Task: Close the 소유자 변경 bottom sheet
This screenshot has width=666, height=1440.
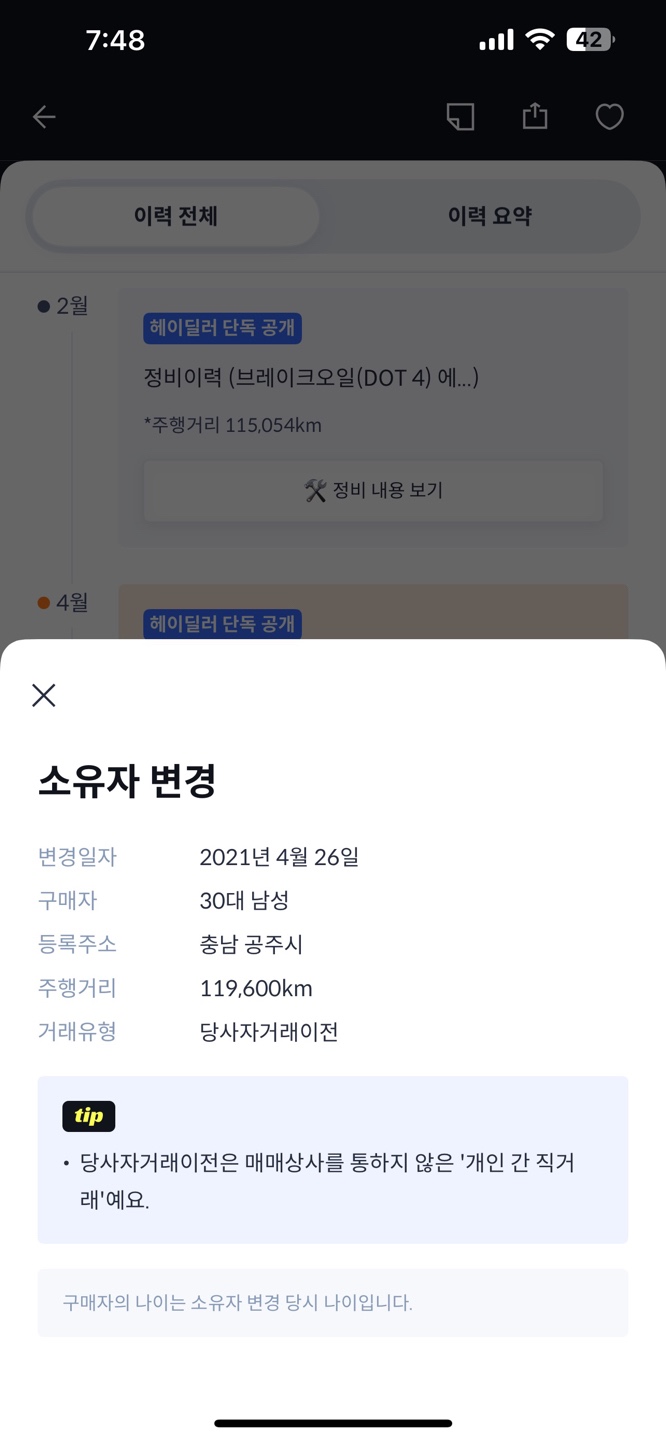Action: [x=43, y=695]
